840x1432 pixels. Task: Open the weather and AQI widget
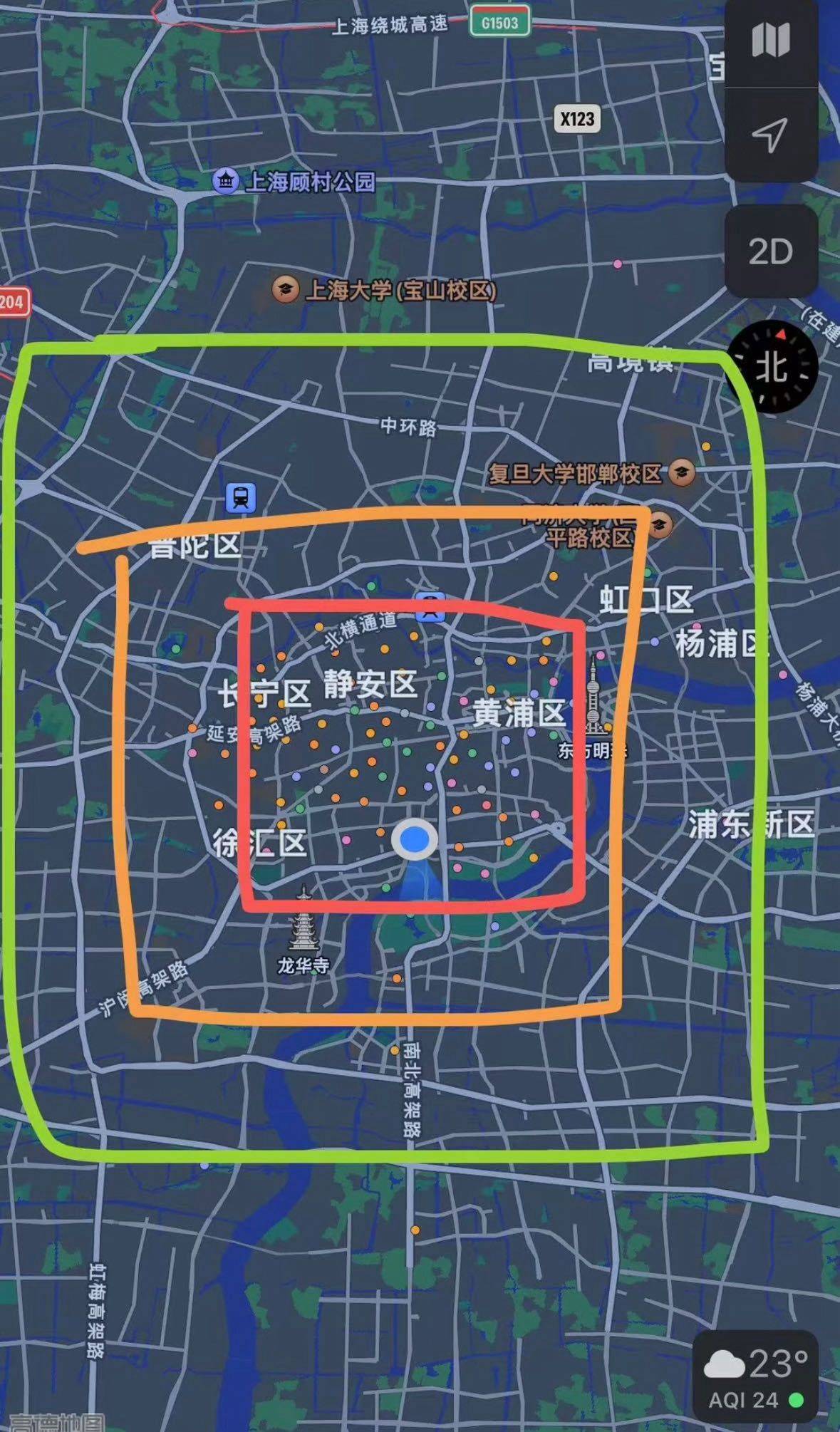tap(755, 1380)
